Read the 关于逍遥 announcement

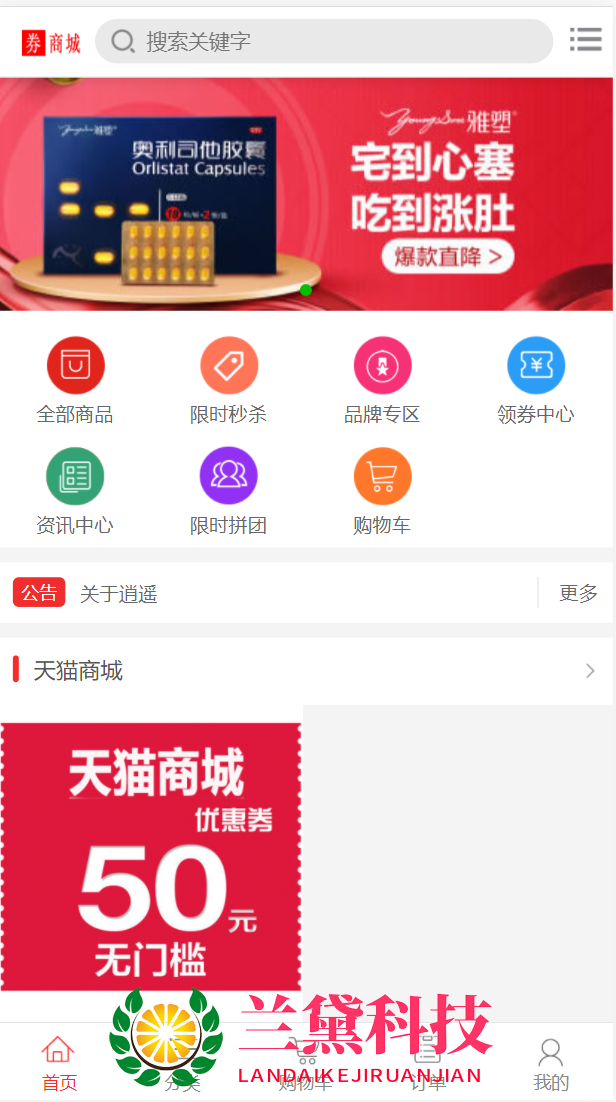pos(119,594)
